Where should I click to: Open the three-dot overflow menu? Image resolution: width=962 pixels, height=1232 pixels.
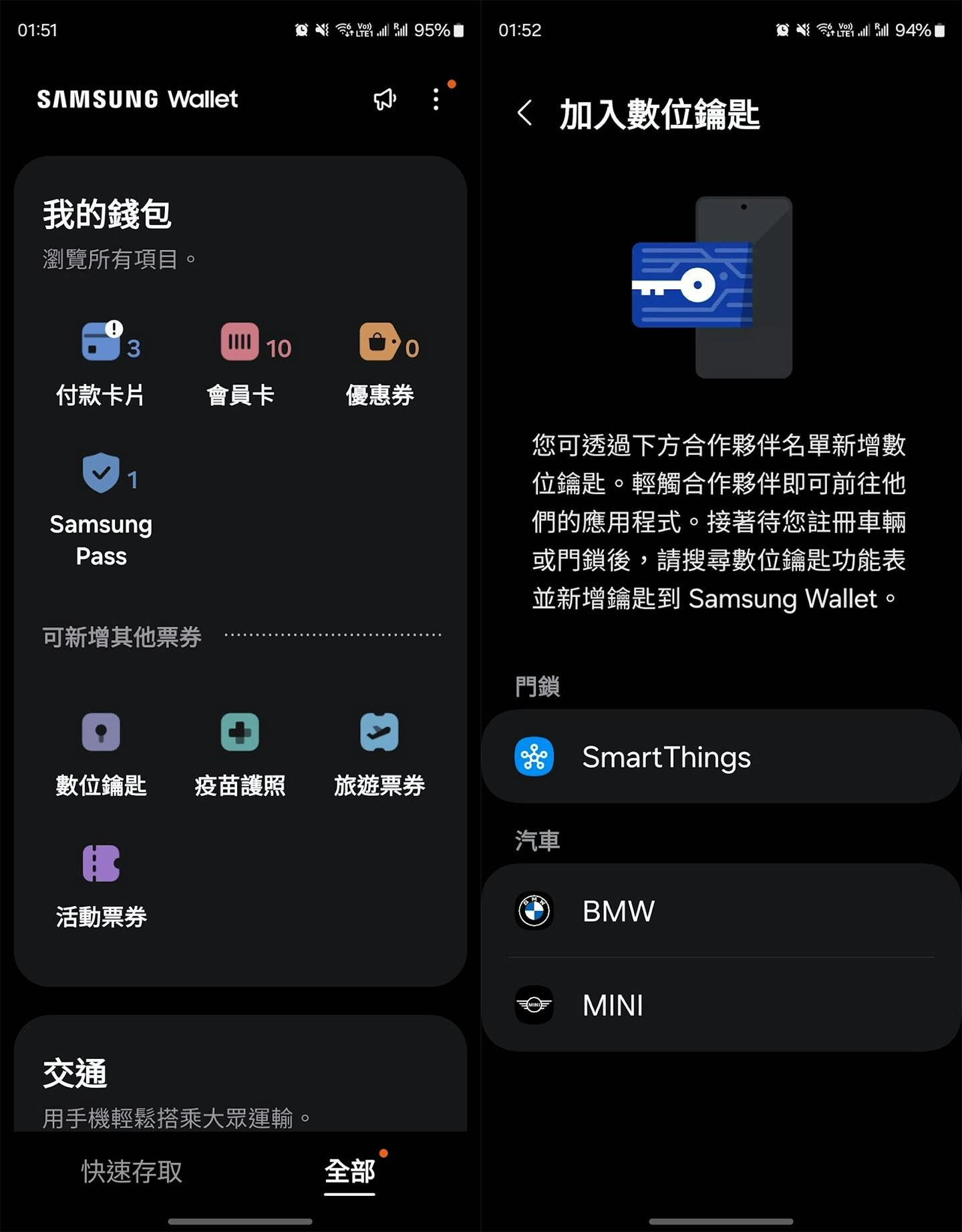point(436,99)
